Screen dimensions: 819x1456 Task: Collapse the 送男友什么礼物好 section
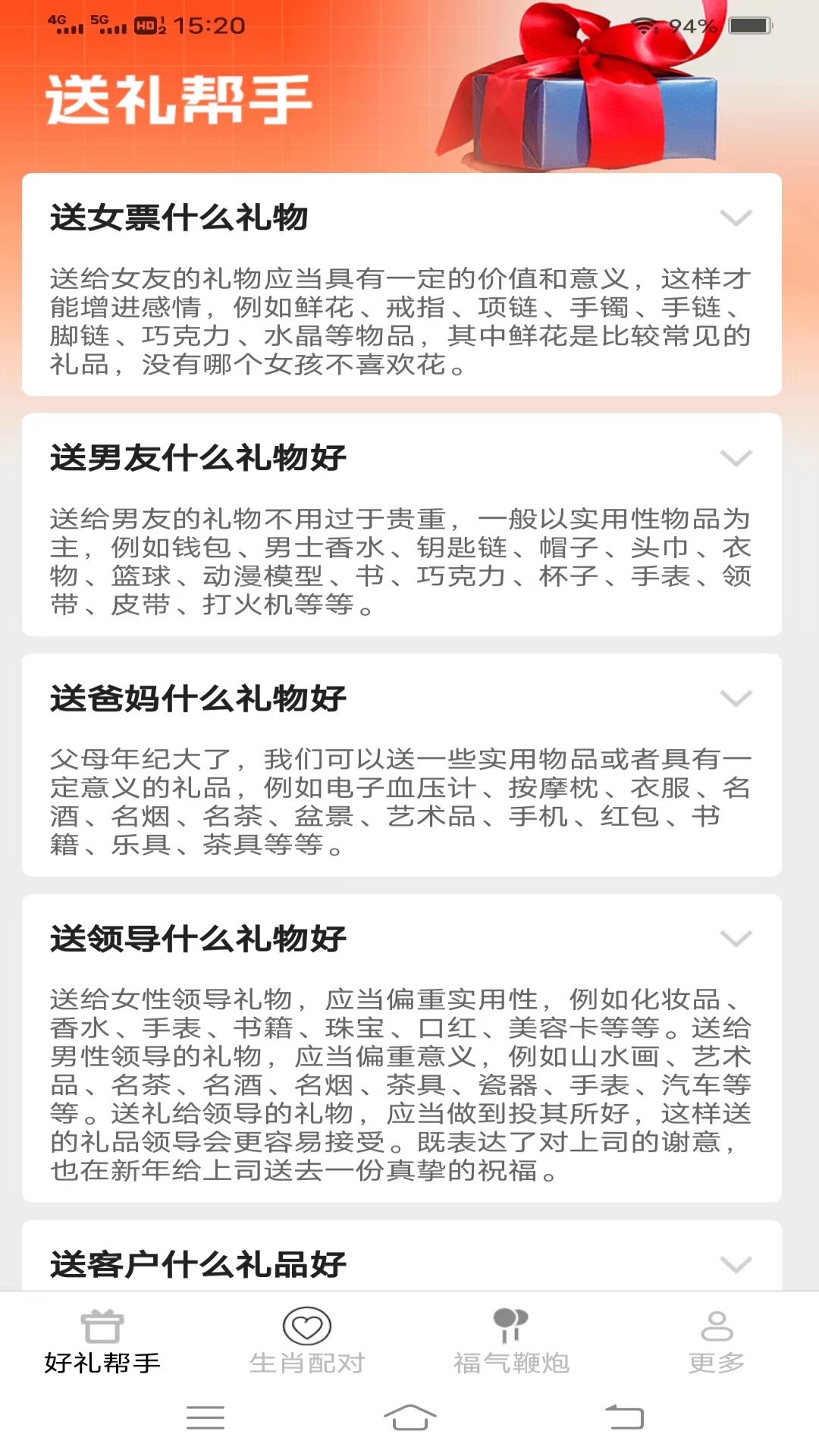point(734,459)
